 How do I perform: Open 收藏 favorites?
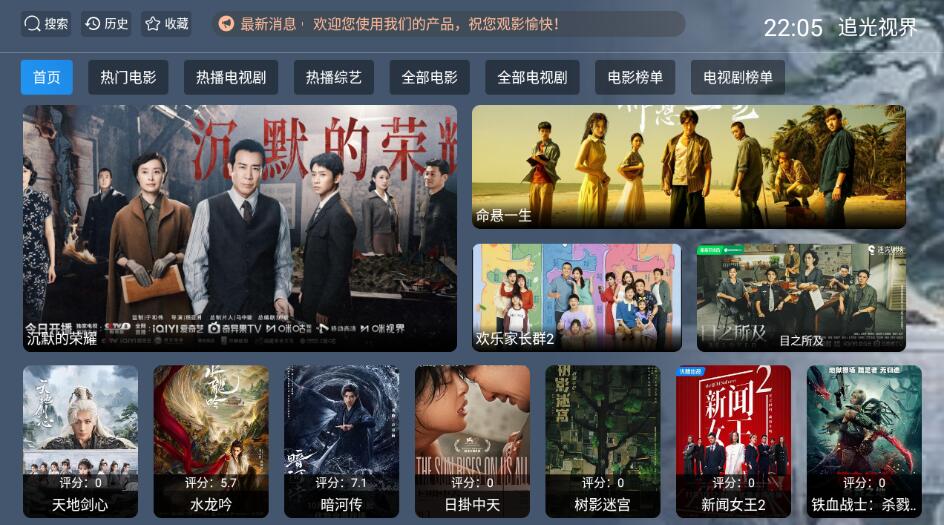[x=166, y=24]
